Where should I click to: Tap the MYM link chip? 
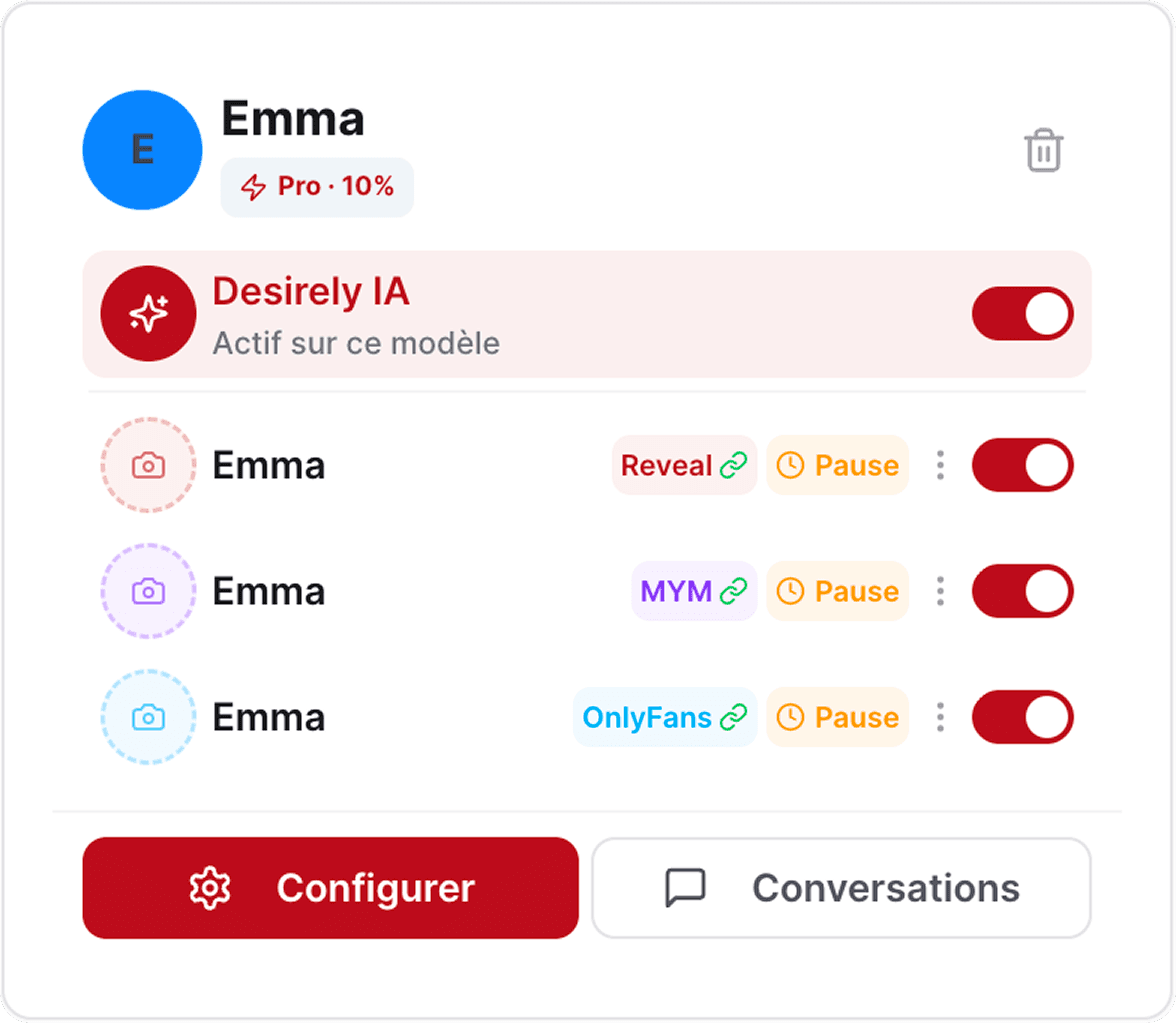click(x=694, y=591)
